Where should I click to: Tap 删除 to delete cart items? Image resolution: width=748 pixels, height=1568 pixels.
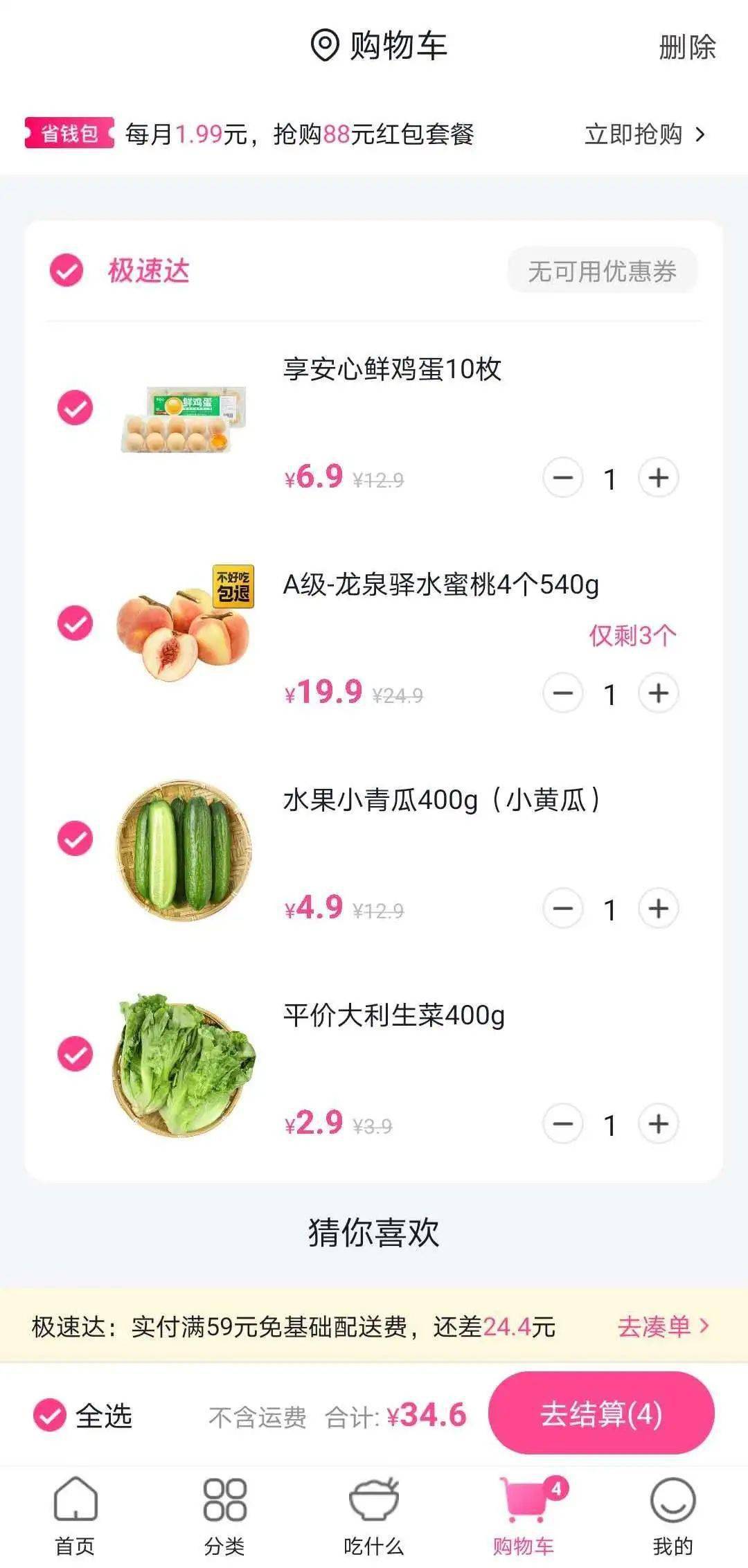(x=687, y=47)
